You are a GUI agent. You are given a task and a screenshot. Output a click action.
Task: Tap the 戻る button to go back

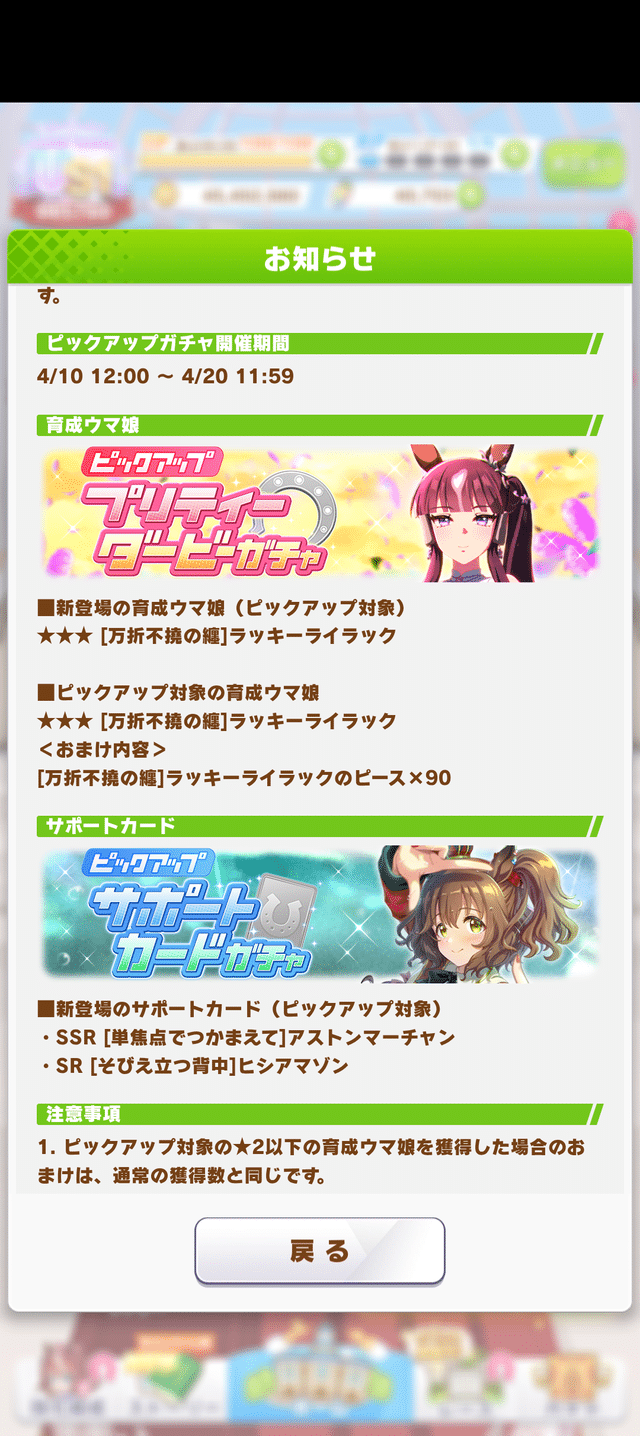[319, 1251]
